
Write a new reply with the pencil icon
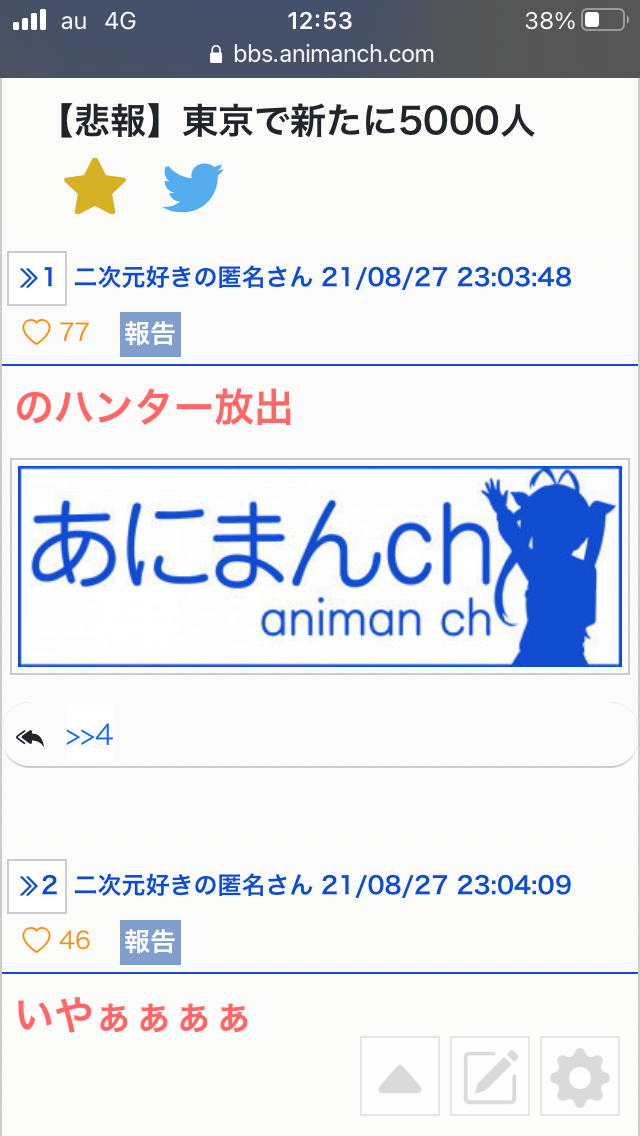[x=490, y=1076]
